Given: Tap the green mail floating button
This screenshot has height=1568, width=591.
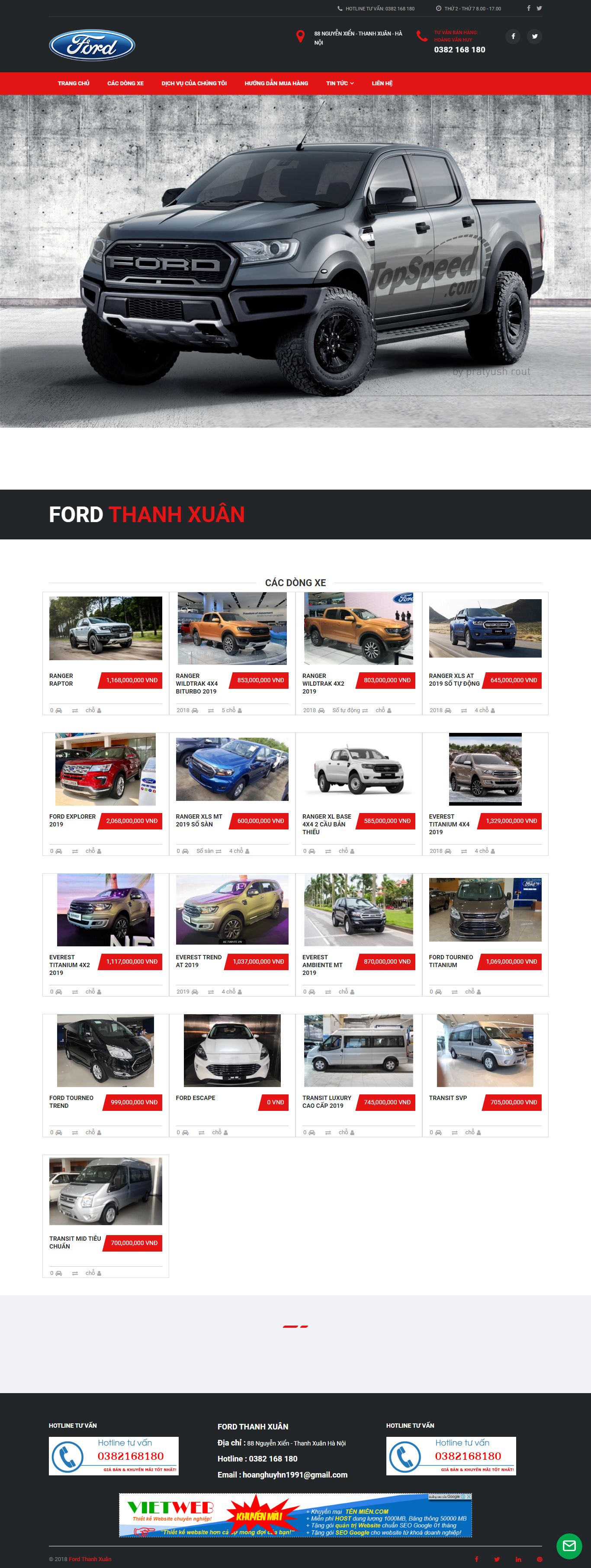Looking at the screenshot, I should coord(569,1545).
